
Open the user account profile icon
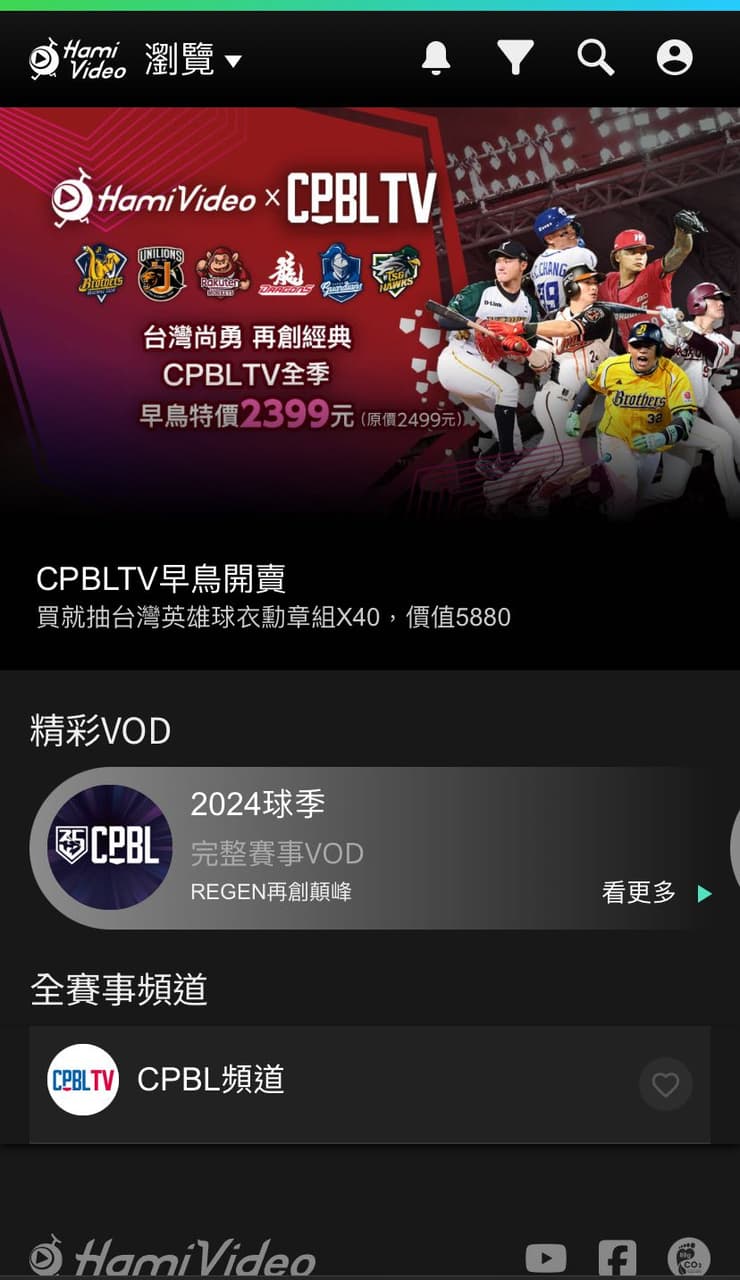pyautogui.click(x=673, y=58)
